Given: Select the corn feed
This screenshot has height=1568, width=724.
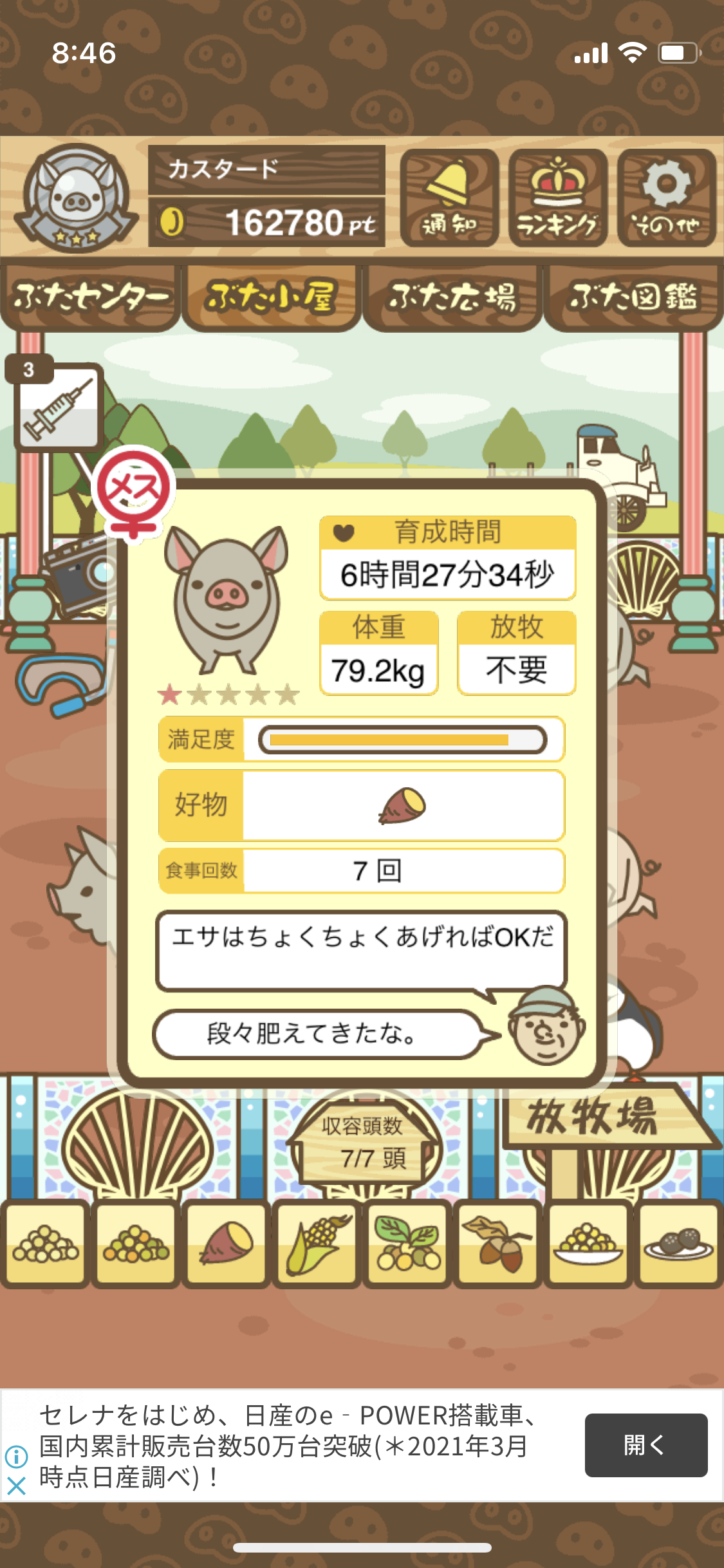Looking at the screenshot, I should click(x=317, y=1243).
